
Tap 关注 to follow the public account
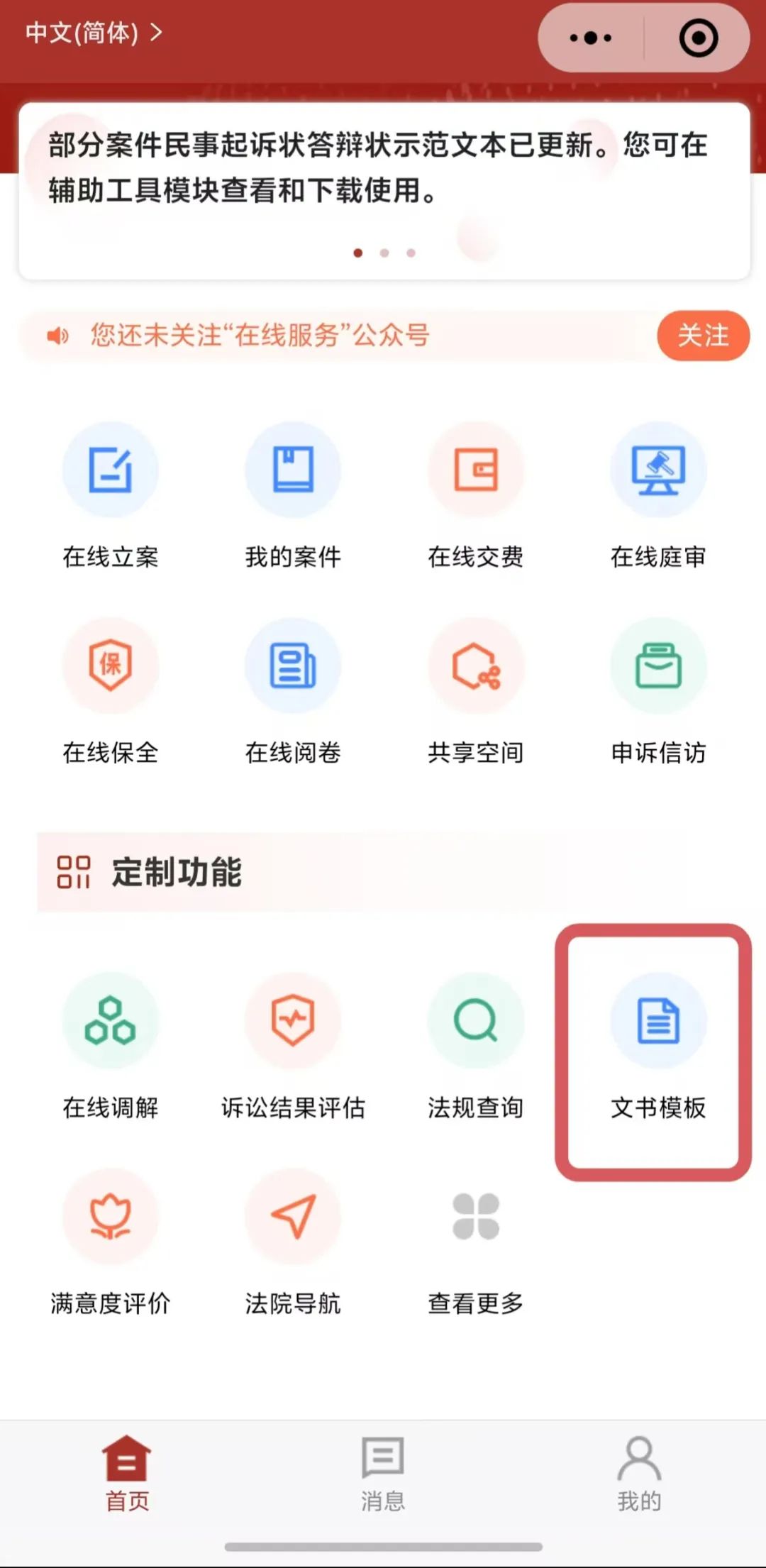703,336
